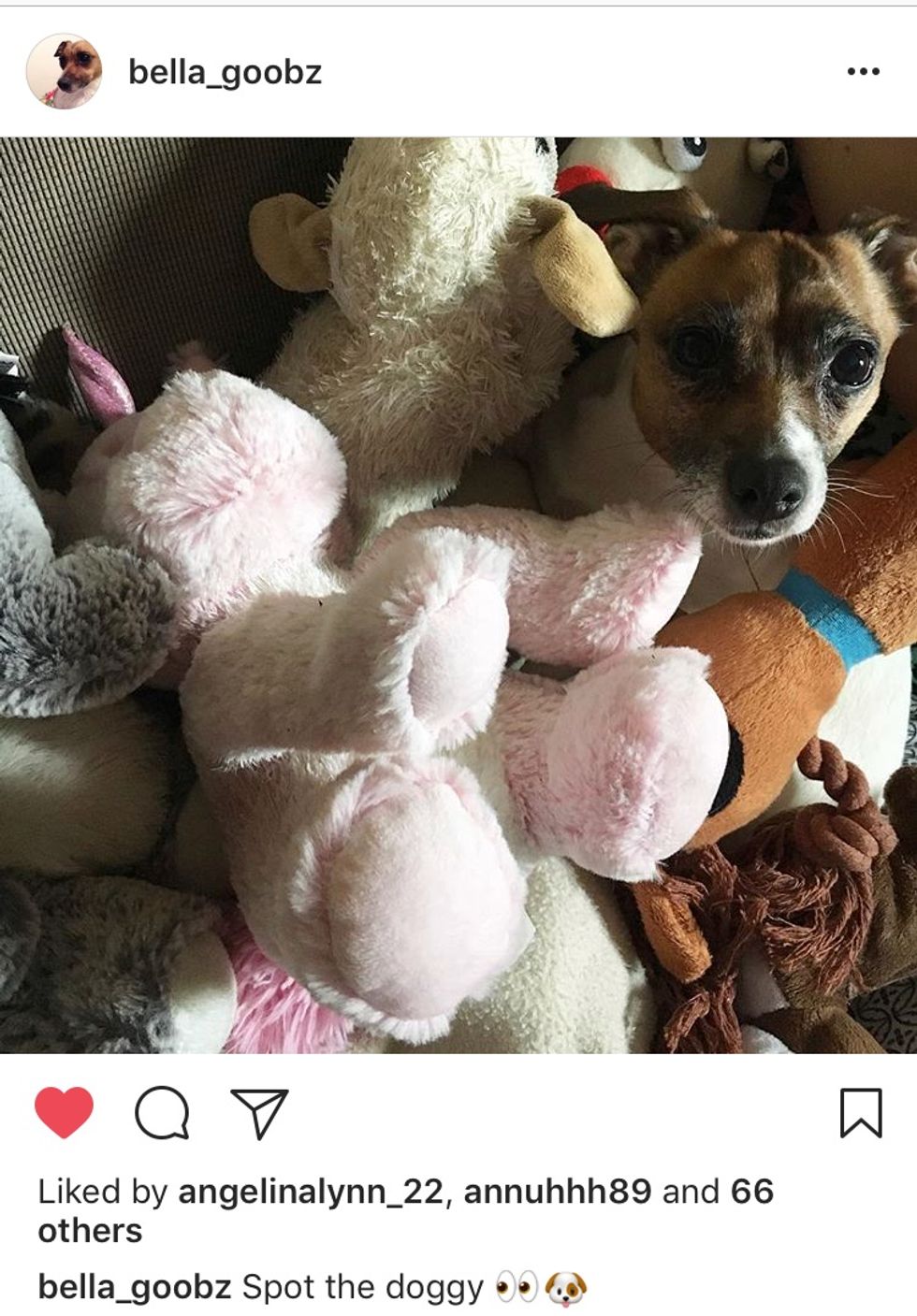Share the post via paper plane icon
Viewport: 917px width, 1316px height.
click(x=259, y=1112)
